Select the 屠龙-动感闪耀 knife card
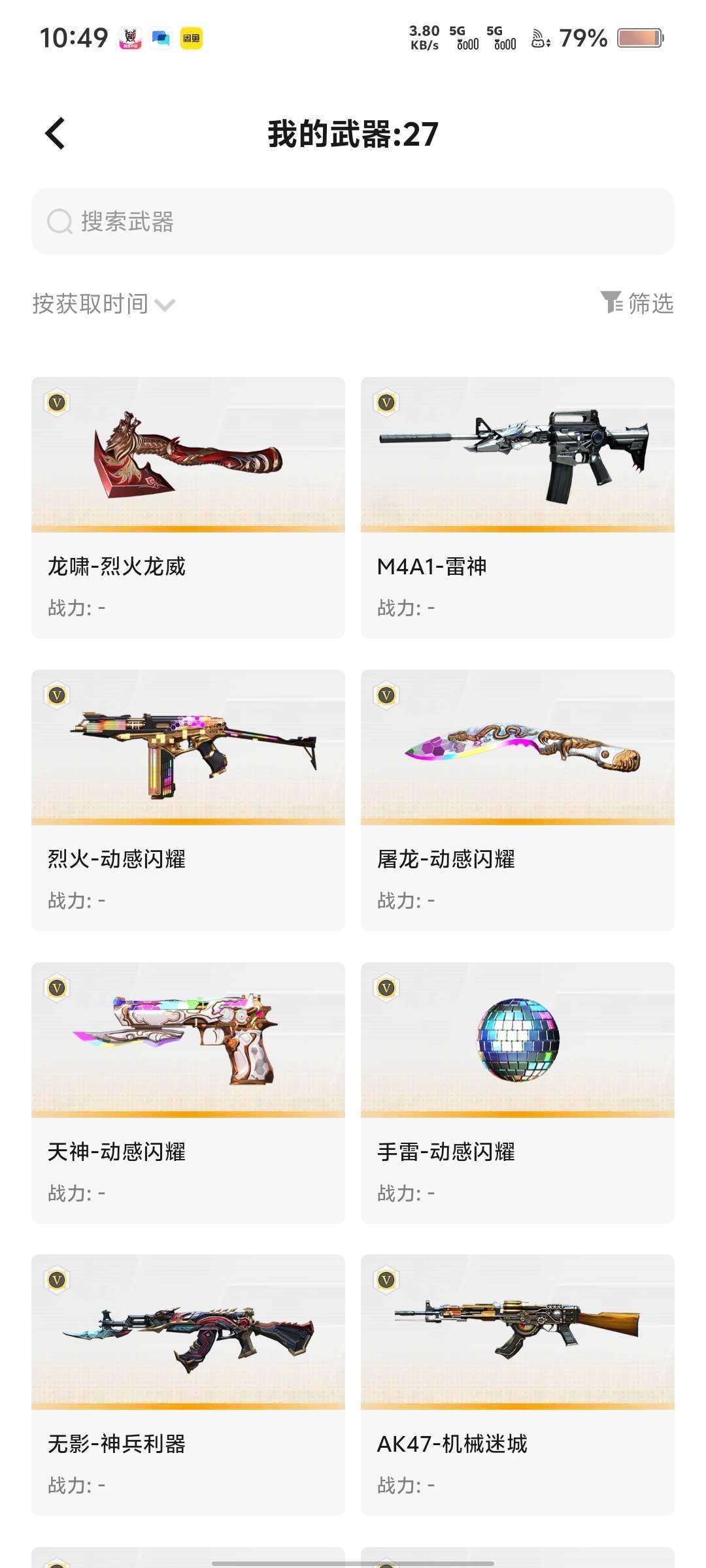The image size is (706, 1568). pyautogui.click(x=518, y=800)
